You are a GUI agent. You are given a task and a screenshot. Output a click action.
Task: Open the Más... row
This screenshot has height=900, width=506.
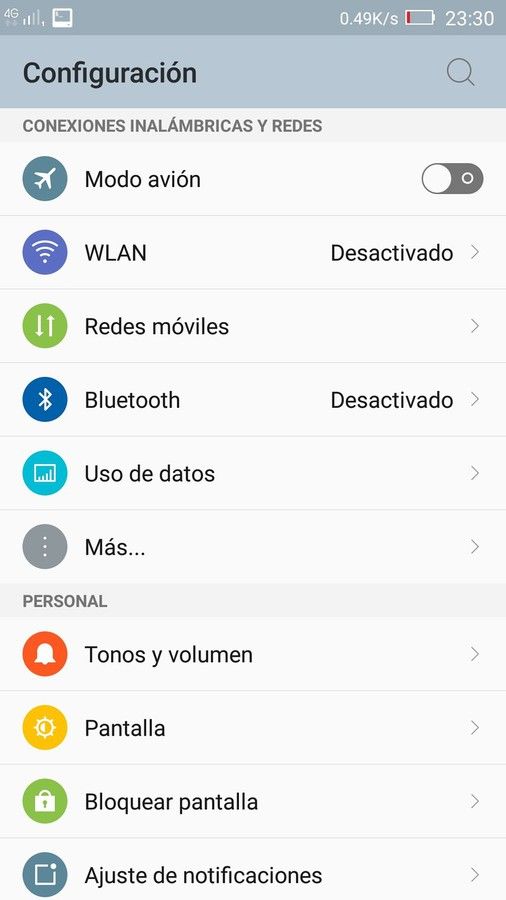(253, 546)
